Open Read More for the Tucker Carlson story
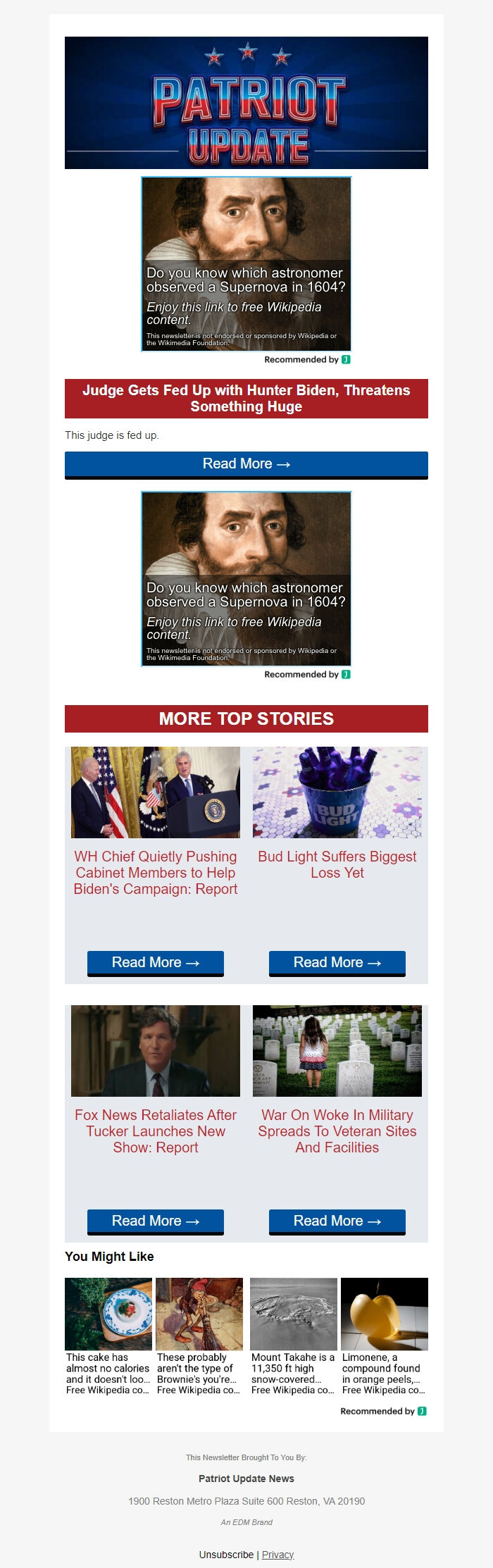This screenshot has height=1568, width=493. click(155, 1221)
